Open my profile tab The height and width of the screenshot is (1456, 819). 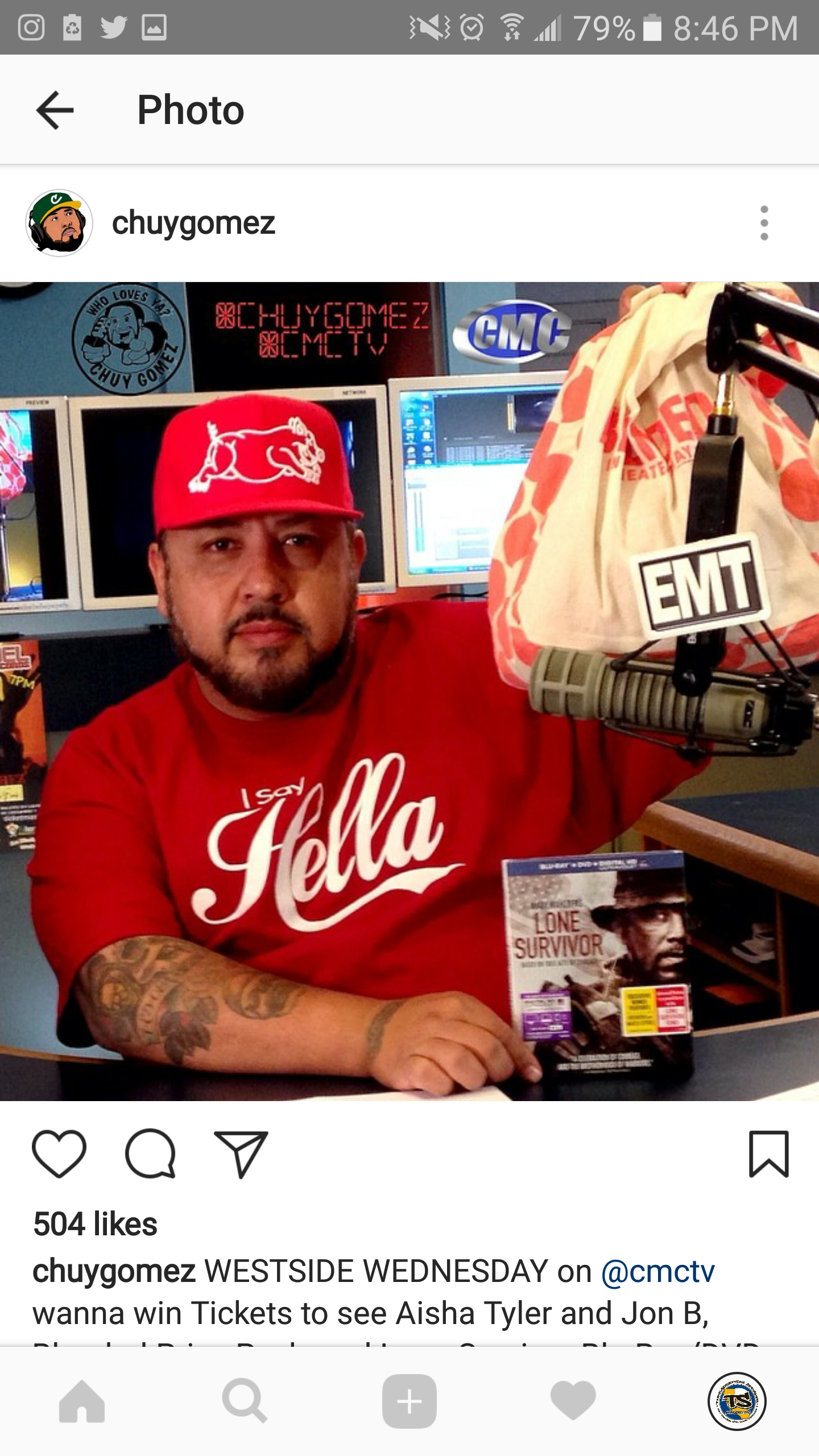(737, 1401)
